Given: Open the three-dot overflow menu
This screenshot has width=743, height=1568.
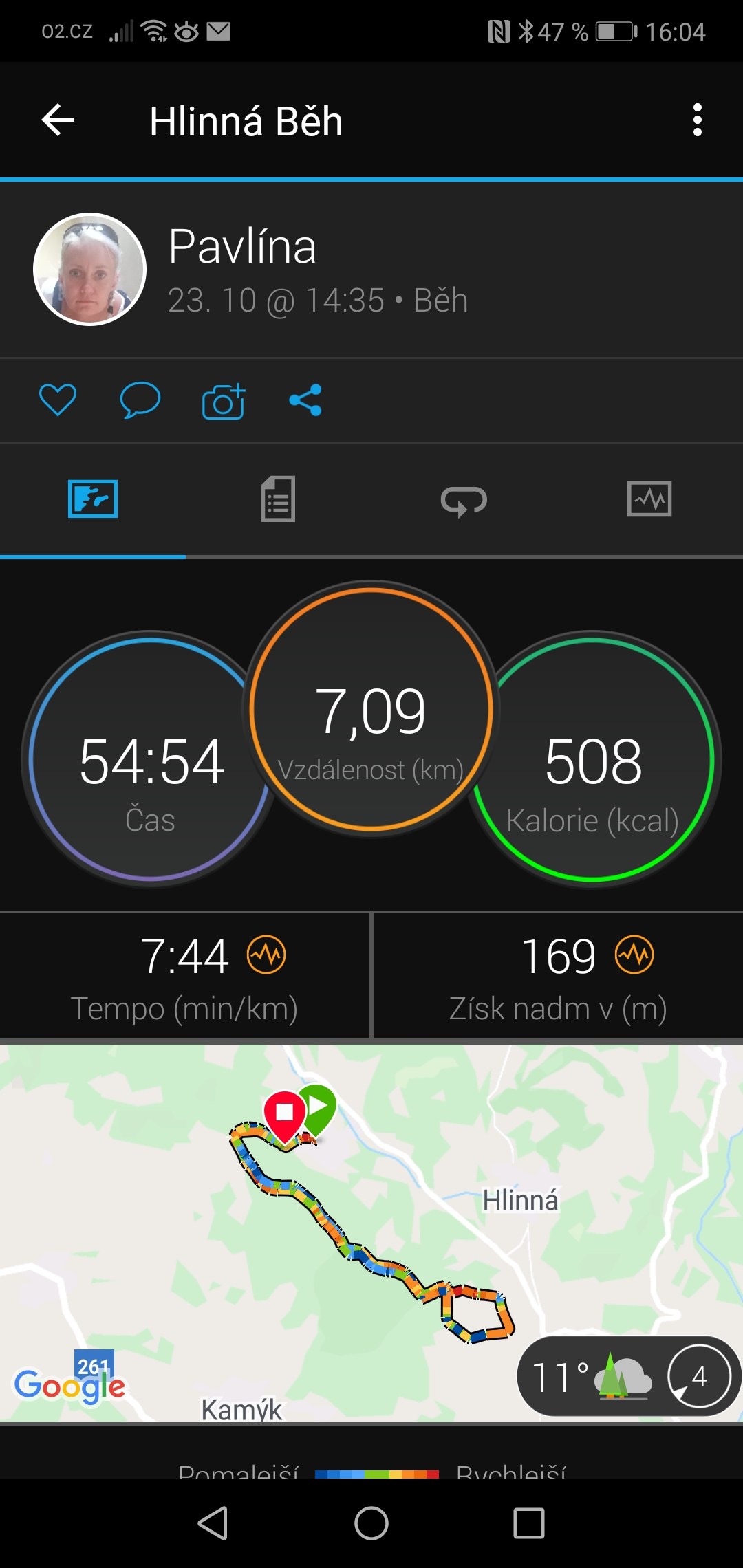Looking at the screenshot, I should point(698,120).
